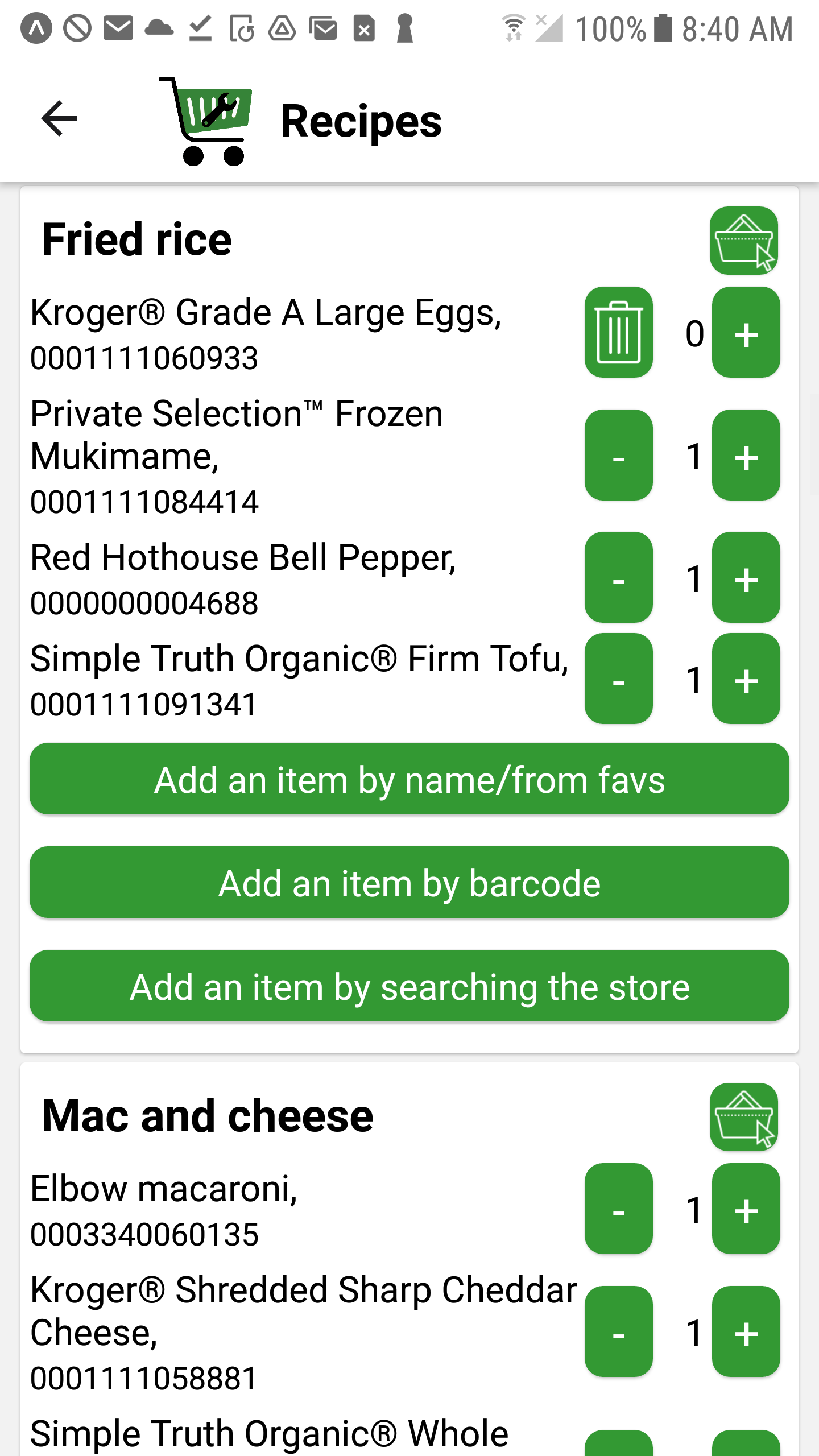Reduce Simple Truth Organic Firm Tofu quantity
The height and width of the screenshot is (1456, 819).
click(x=618, y=679)
